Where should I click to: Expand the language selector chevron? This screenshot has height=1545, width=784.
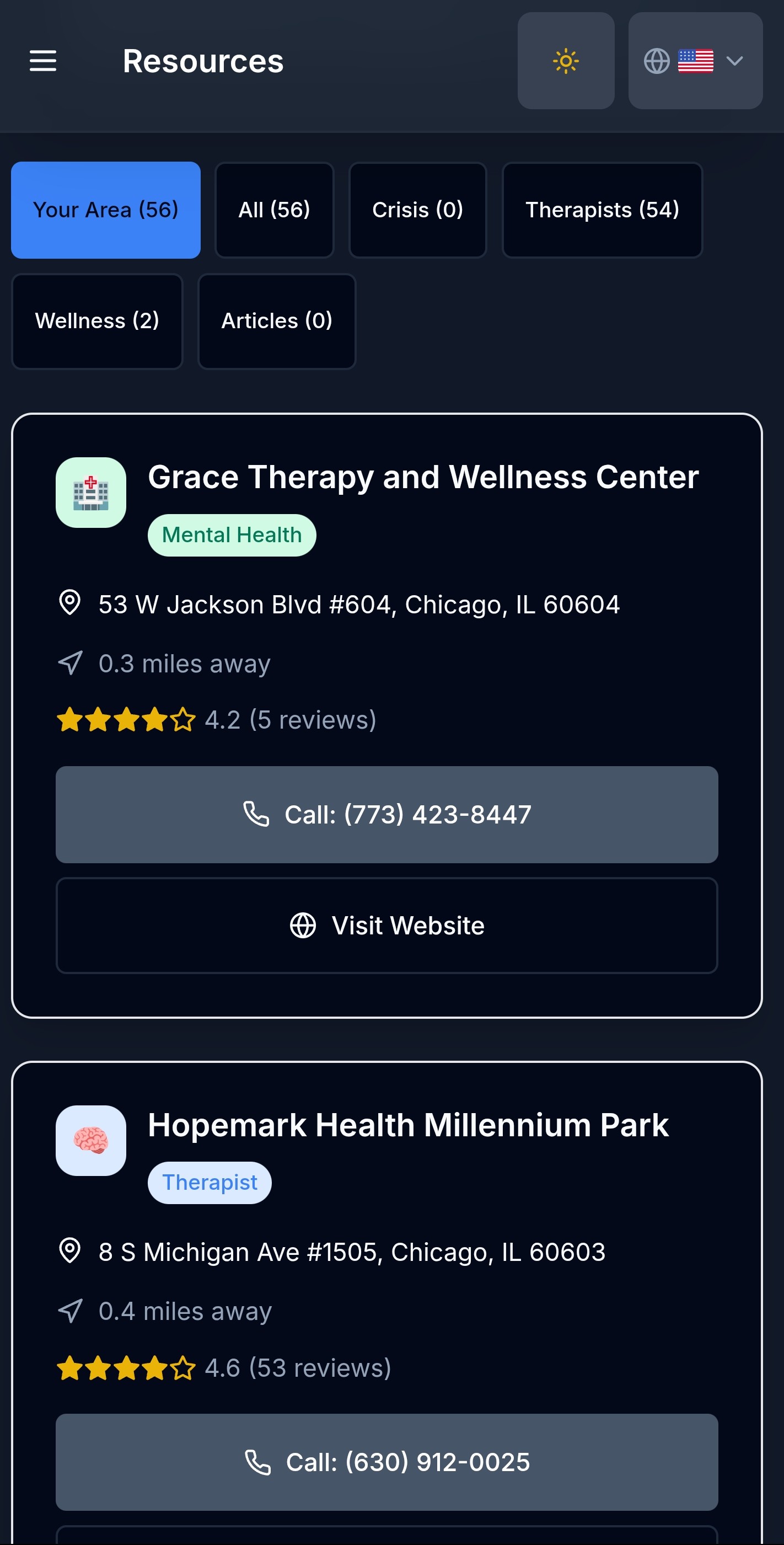click(734, 61)
